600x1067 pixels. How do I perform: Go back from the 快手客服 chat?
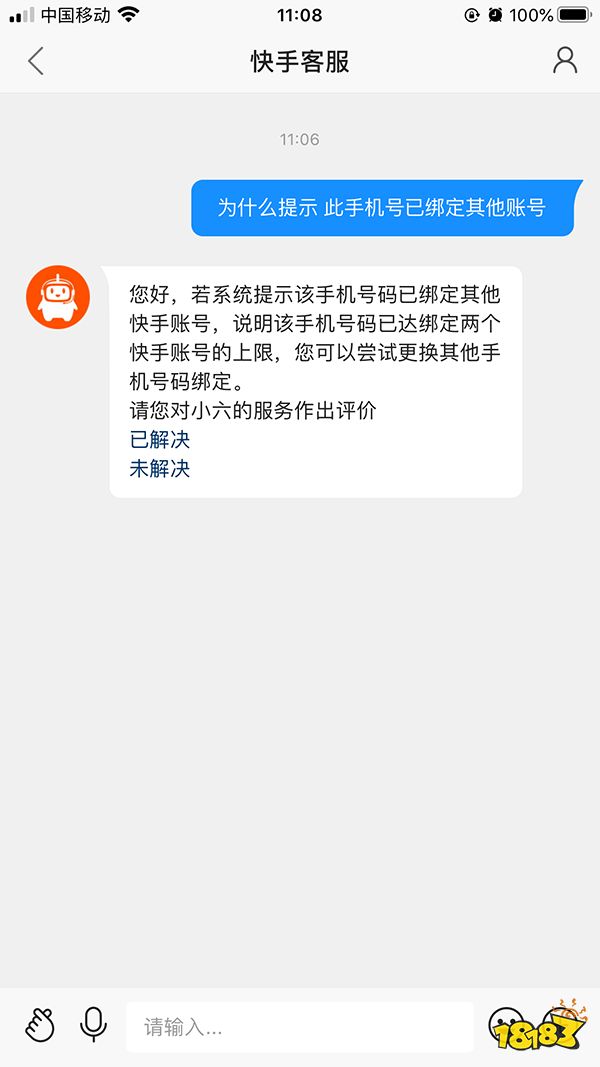[36, 61]
